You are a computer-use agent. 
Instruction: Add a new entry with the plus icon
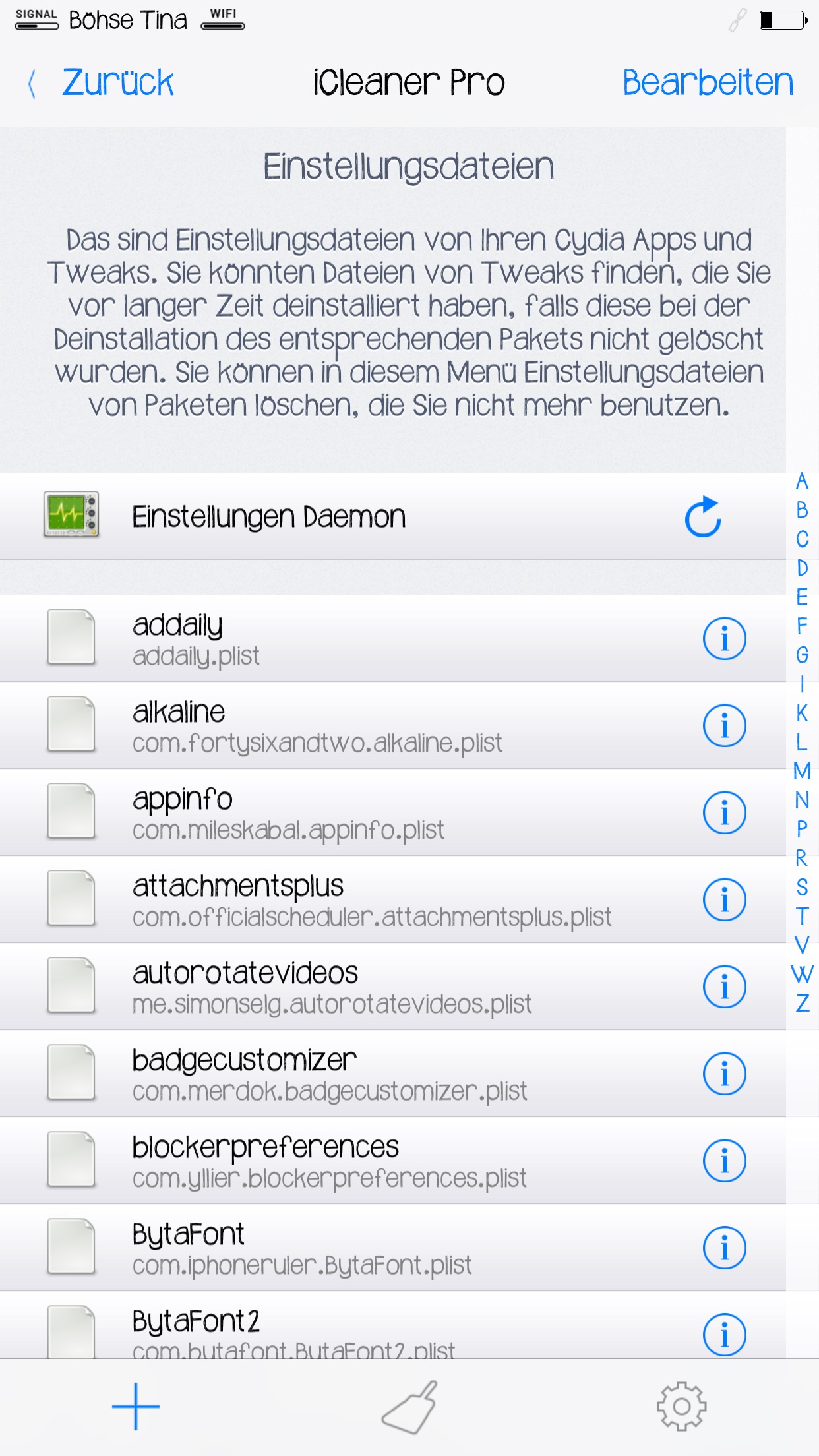click(136, 1407)
